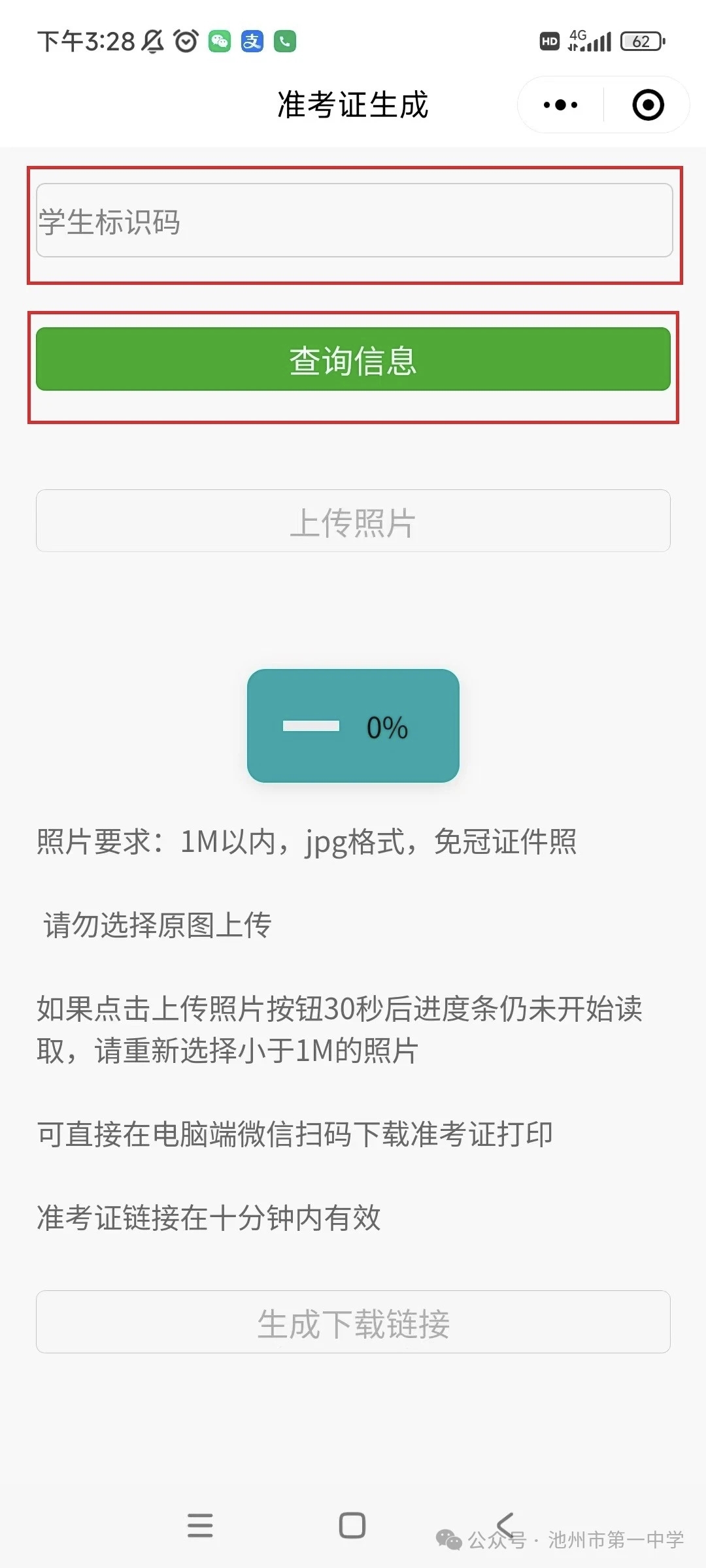Tap 生成下载链接 to generate the download link

tap(353, 1322)
